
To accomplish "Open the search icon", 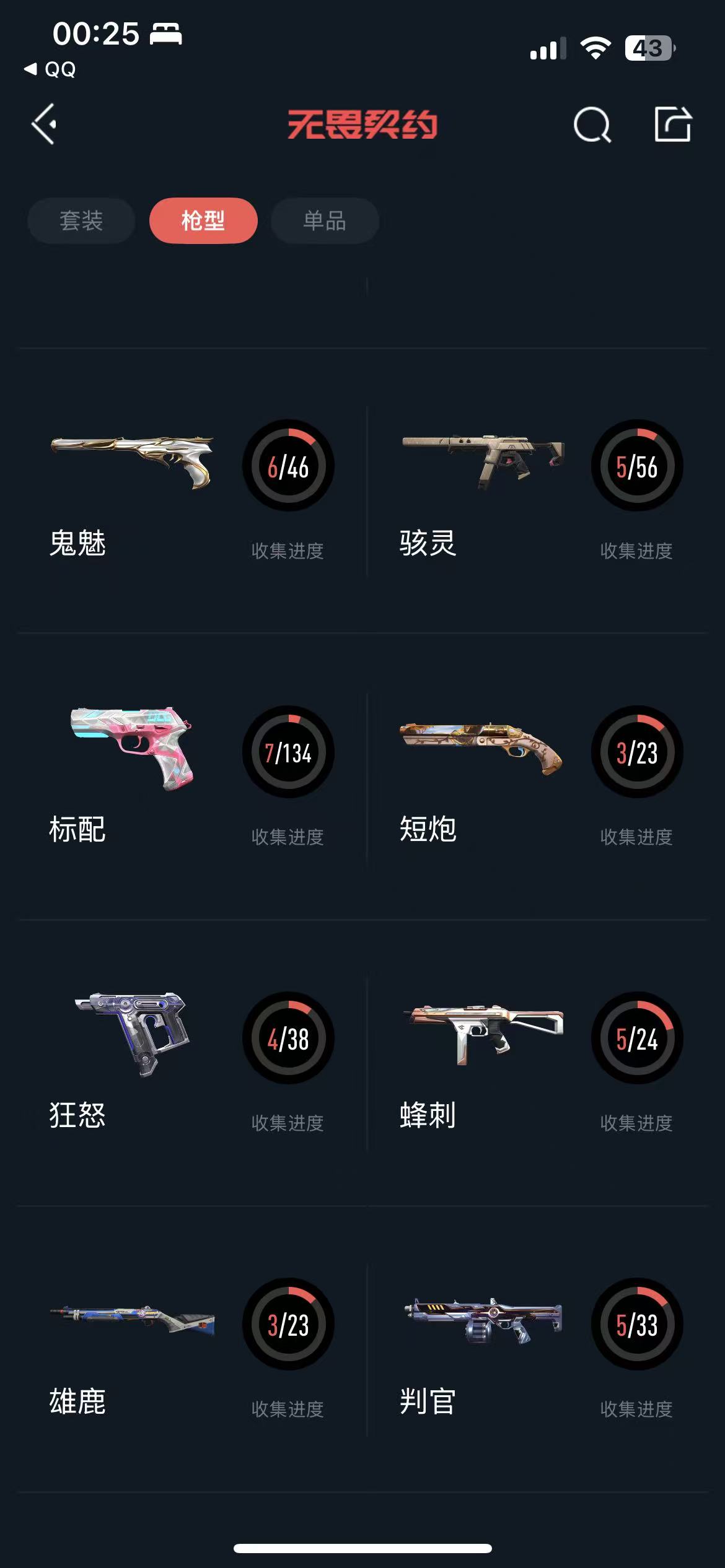I will click(592, 125).
